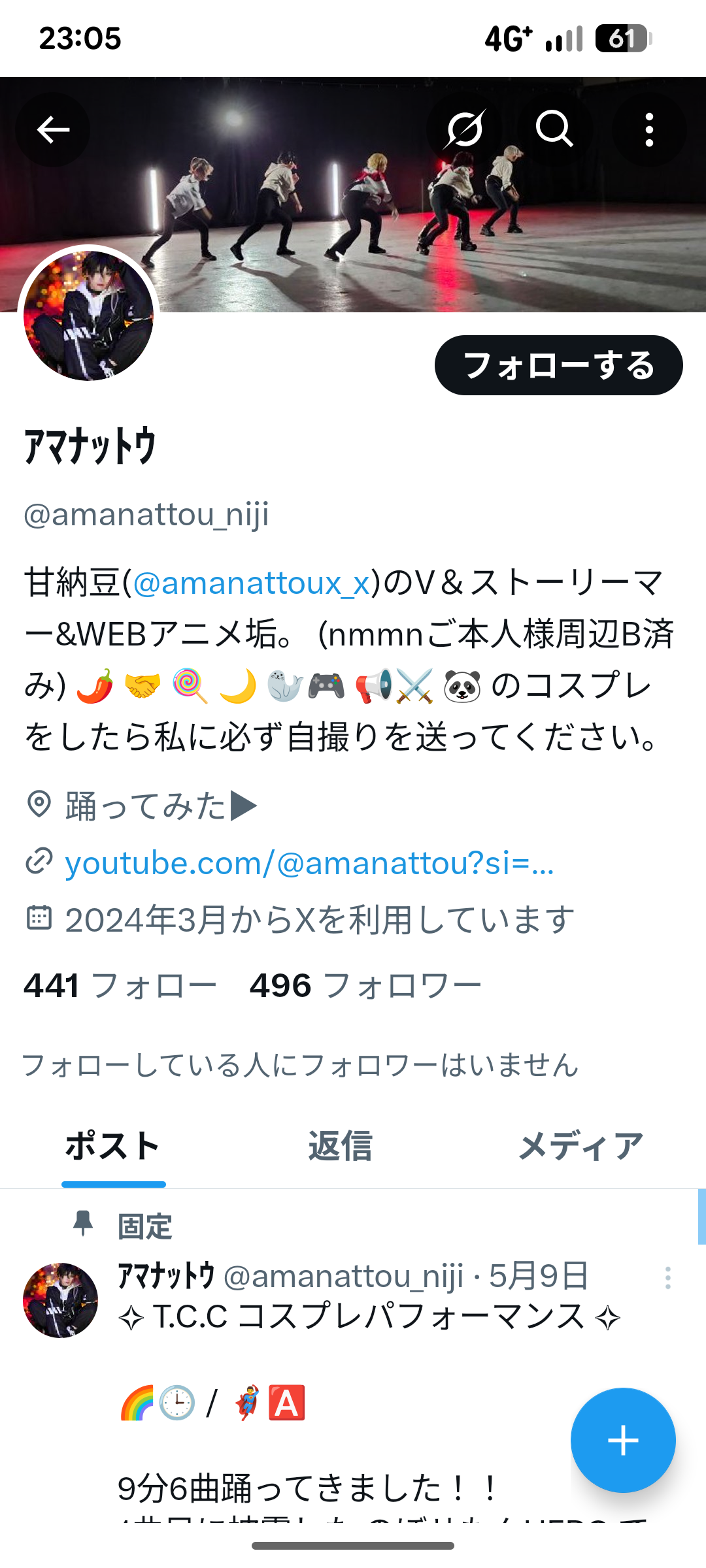Switch to the 返信 tab
Viewport: 706px width, 1568px height.
point(340,1146)
